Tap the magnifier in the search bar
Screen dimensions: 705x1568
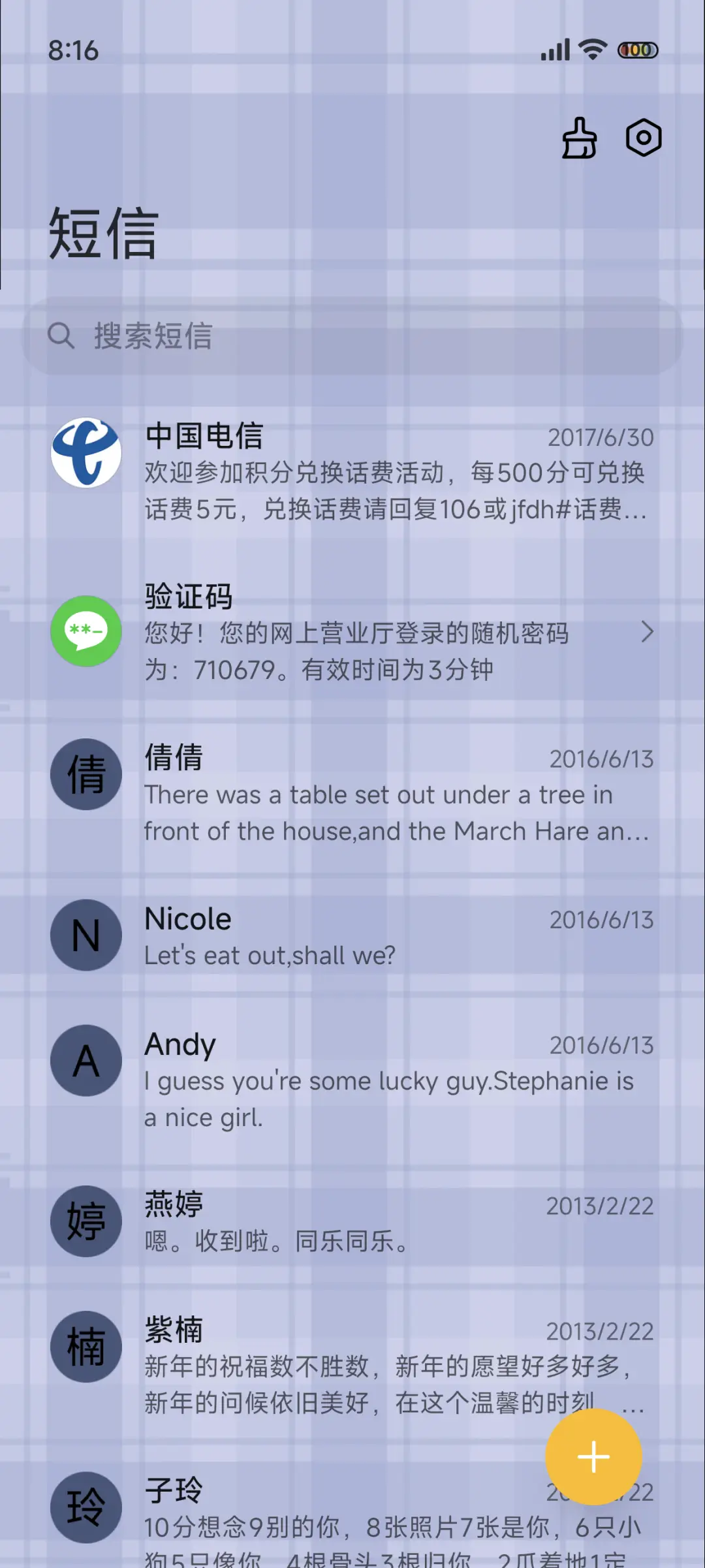[x=61, y=337]
